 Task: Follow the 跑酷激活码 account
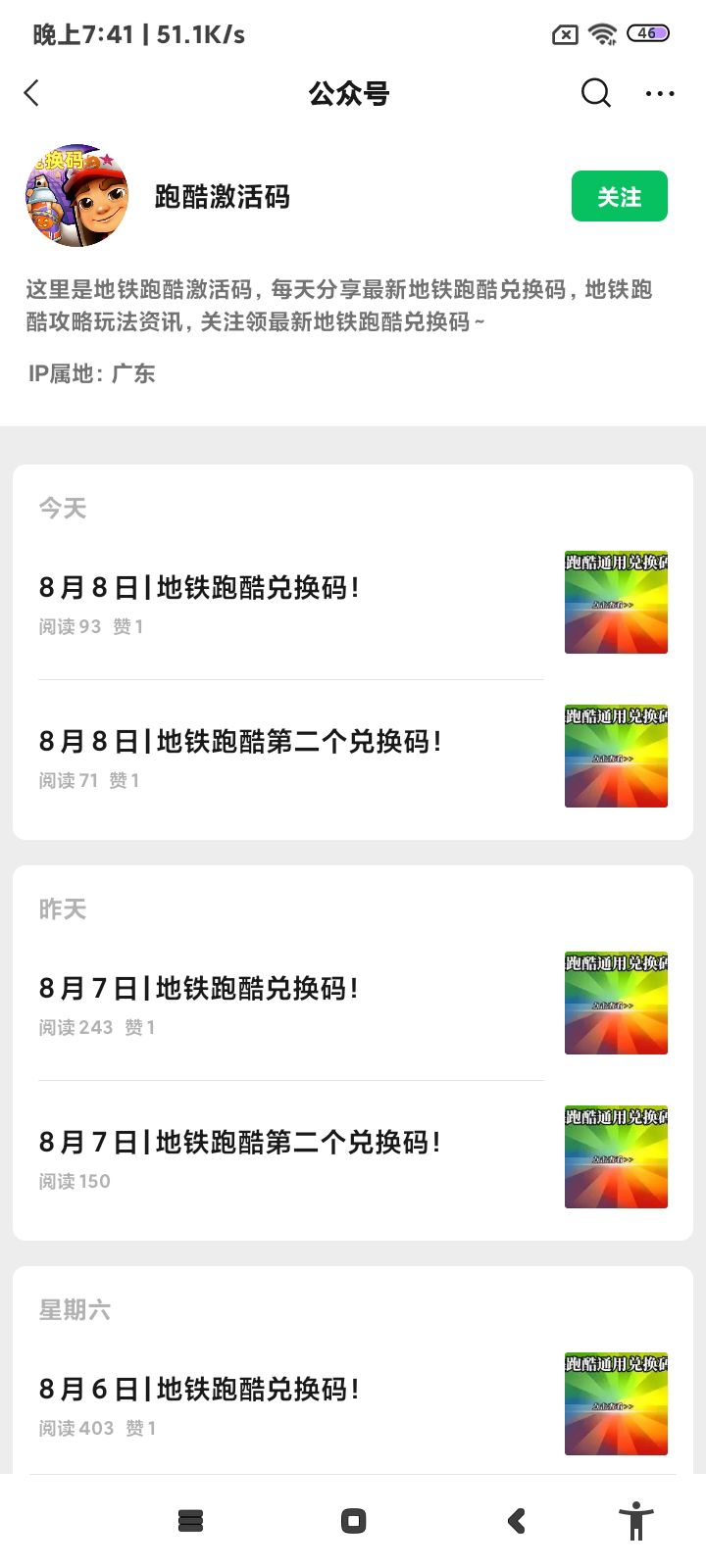(619, 197)
